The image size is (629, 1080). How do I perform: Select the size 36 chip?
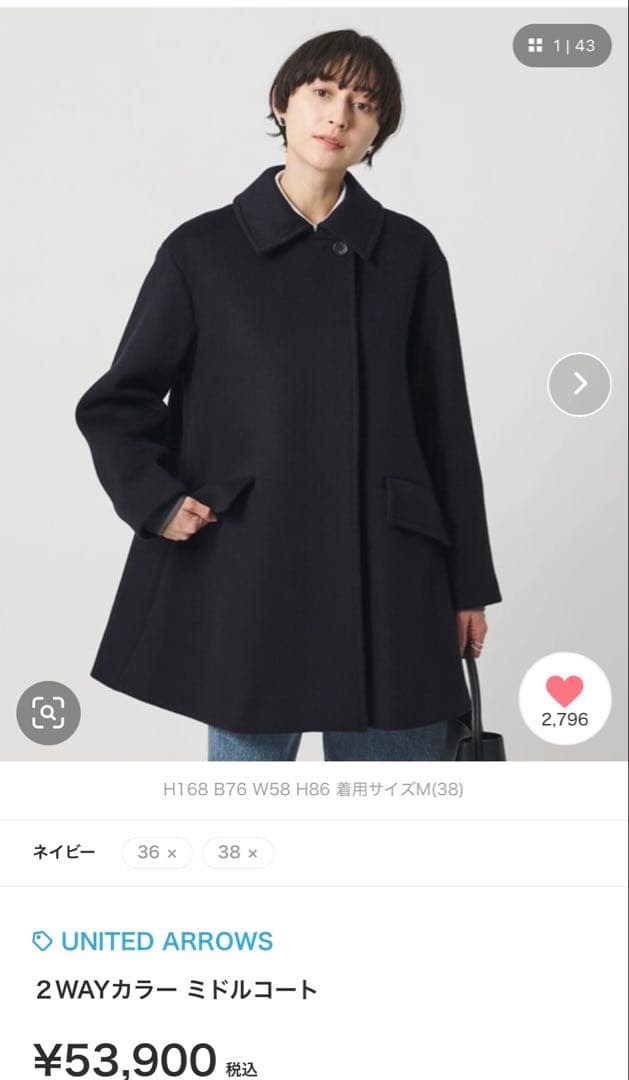[x=157, y=853]
